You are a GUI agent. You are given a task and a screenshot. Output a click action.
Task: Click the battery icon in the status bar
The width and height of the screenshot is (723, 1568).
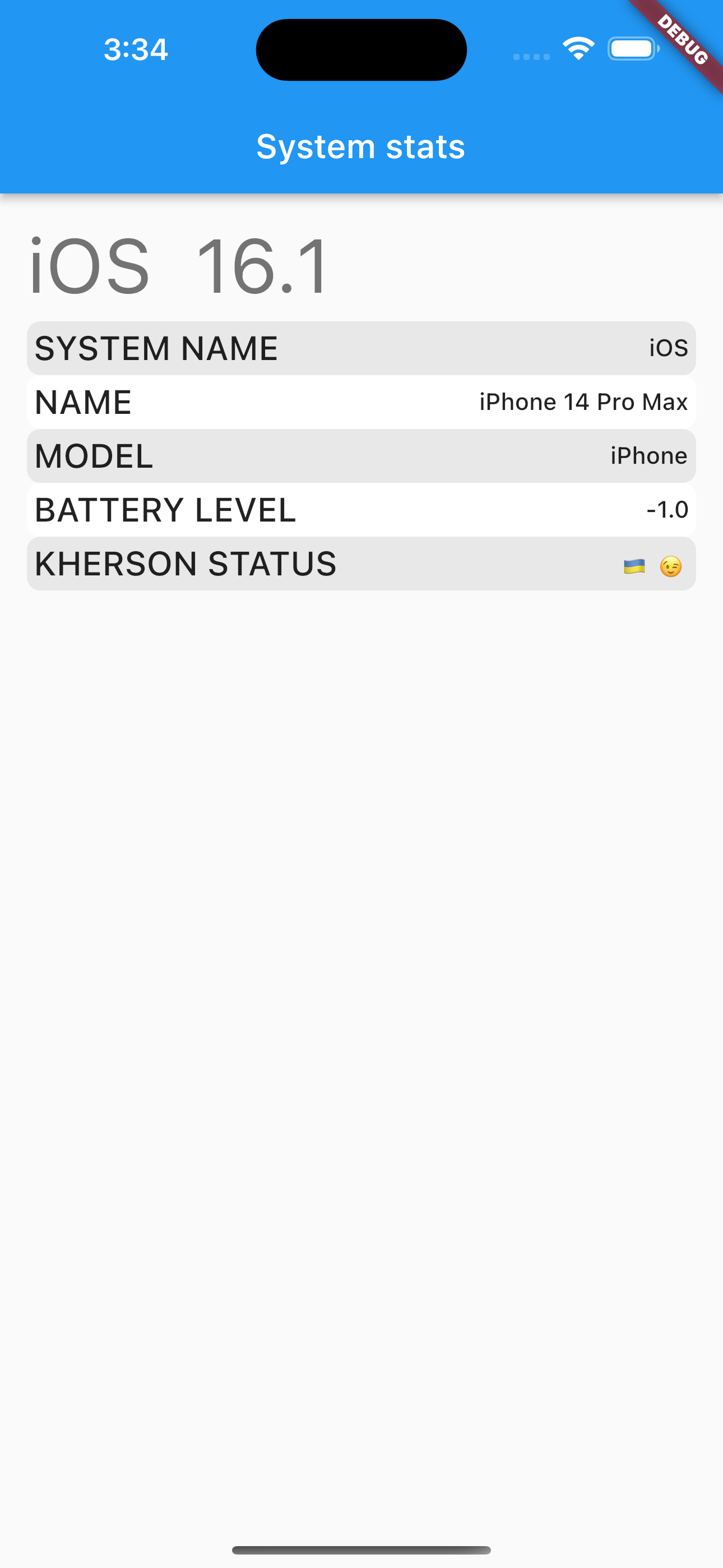[x=632, y=49]
